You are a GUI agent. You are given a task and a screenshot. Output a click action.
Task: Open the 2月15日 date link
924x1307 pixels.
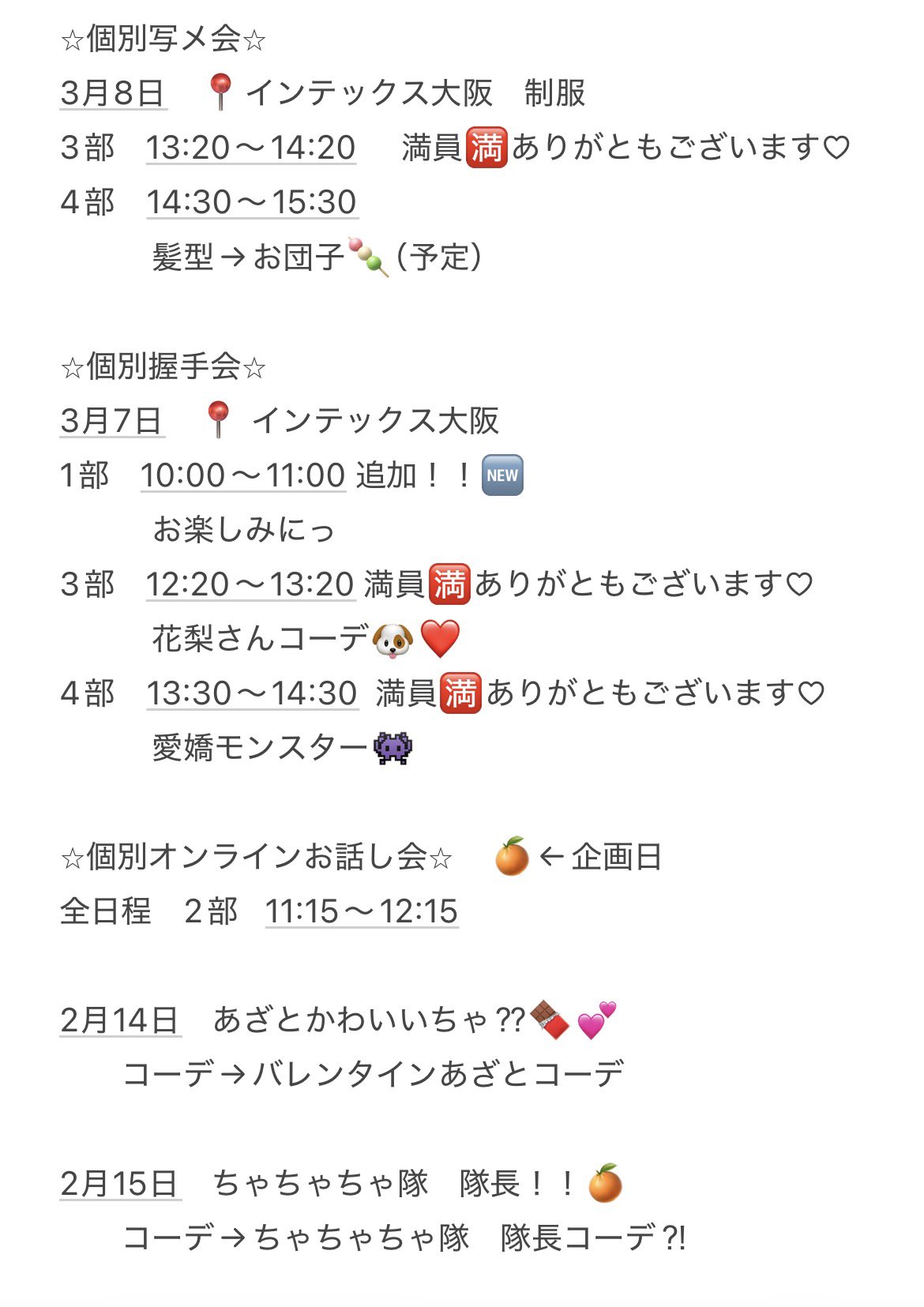[x=119, y=1184]
